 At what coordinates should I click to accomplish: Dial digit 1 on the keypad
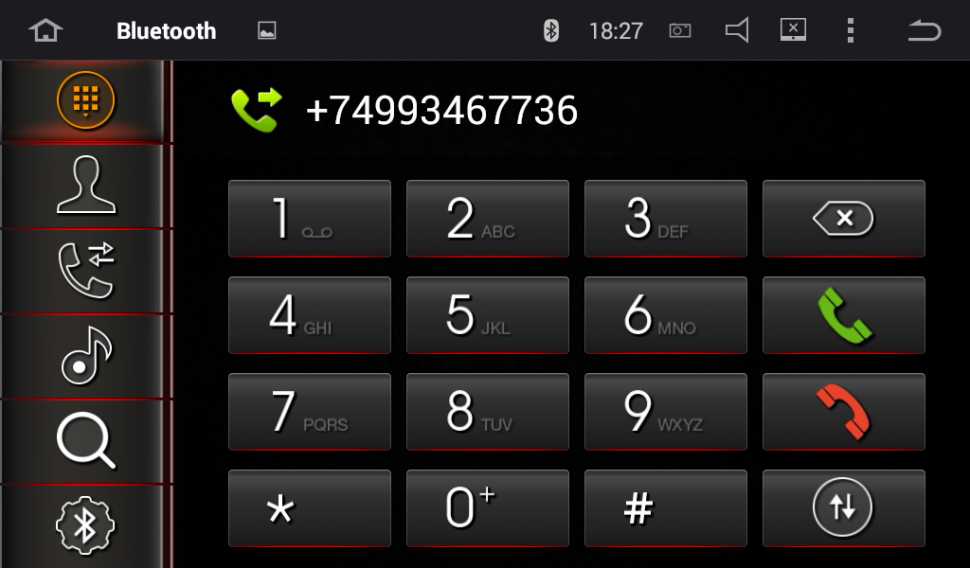click(309, 218)
